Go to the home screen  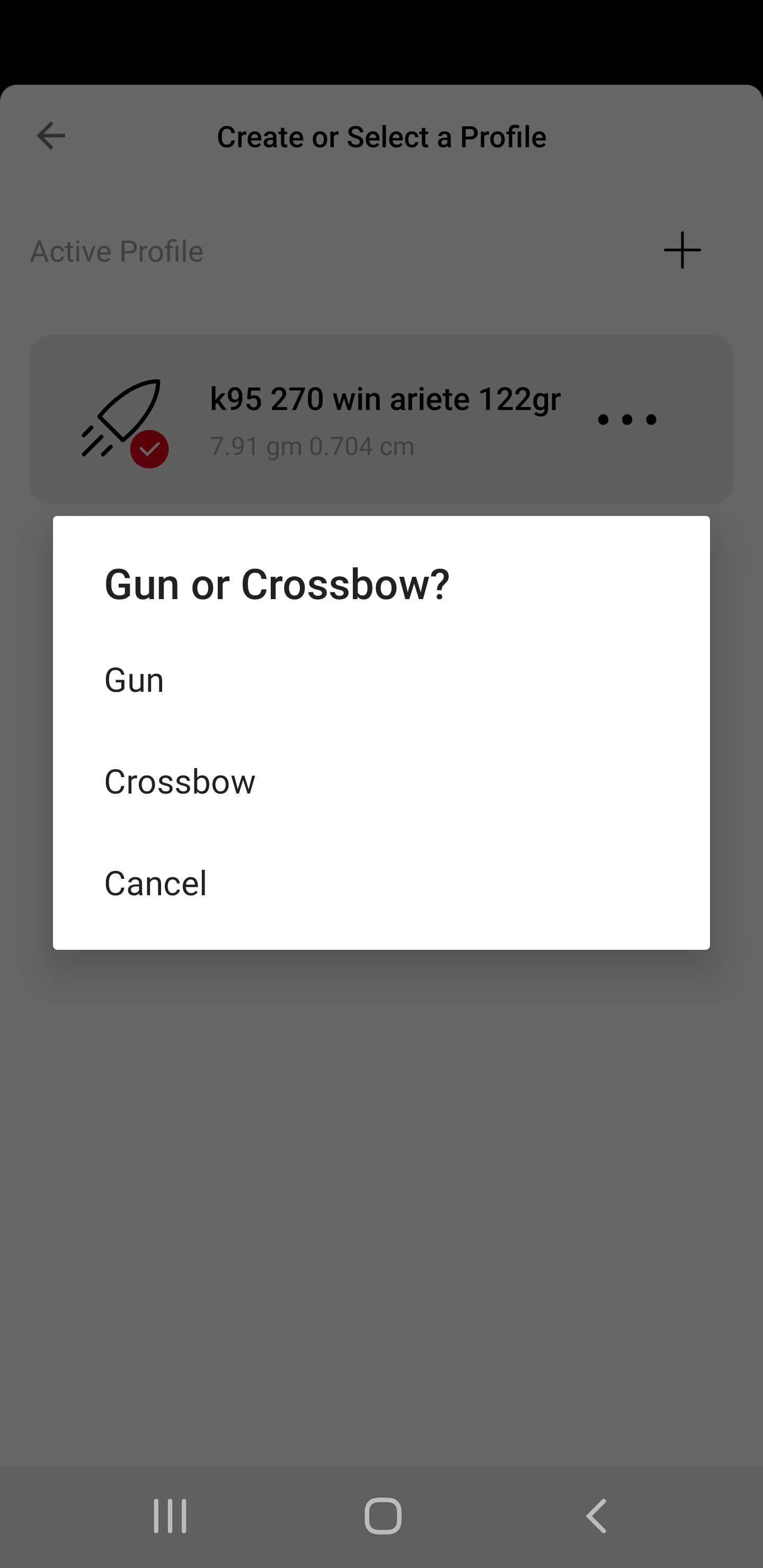383,1516
